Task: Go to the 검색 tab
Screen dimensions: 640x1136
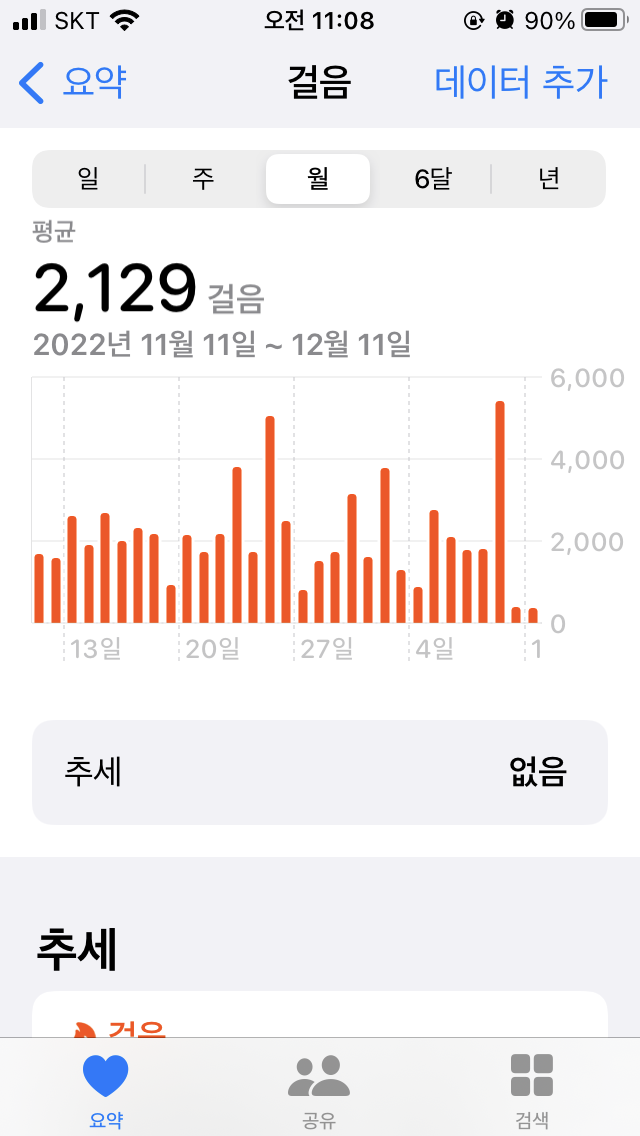Action: pos(532,1088)
